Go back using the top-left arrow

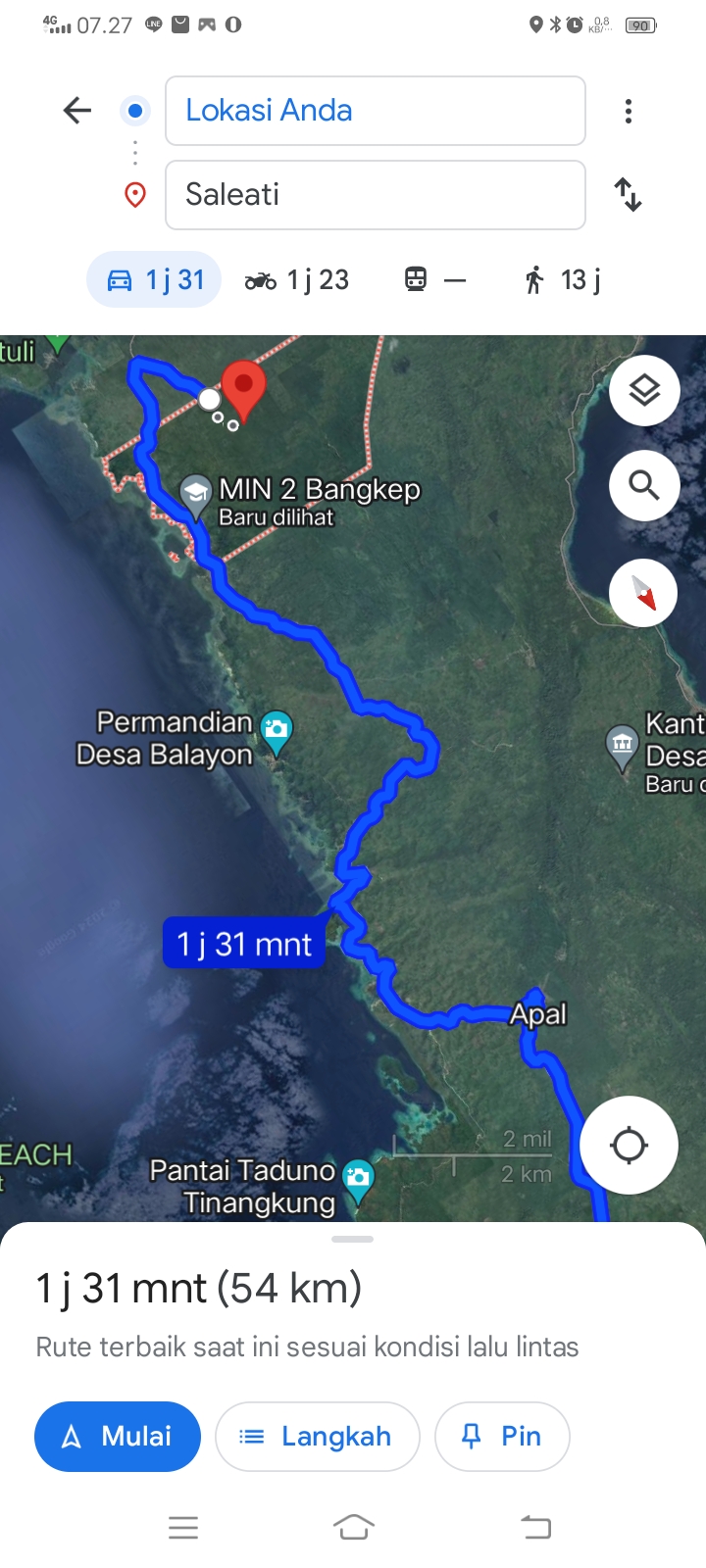tap(77, 111)
